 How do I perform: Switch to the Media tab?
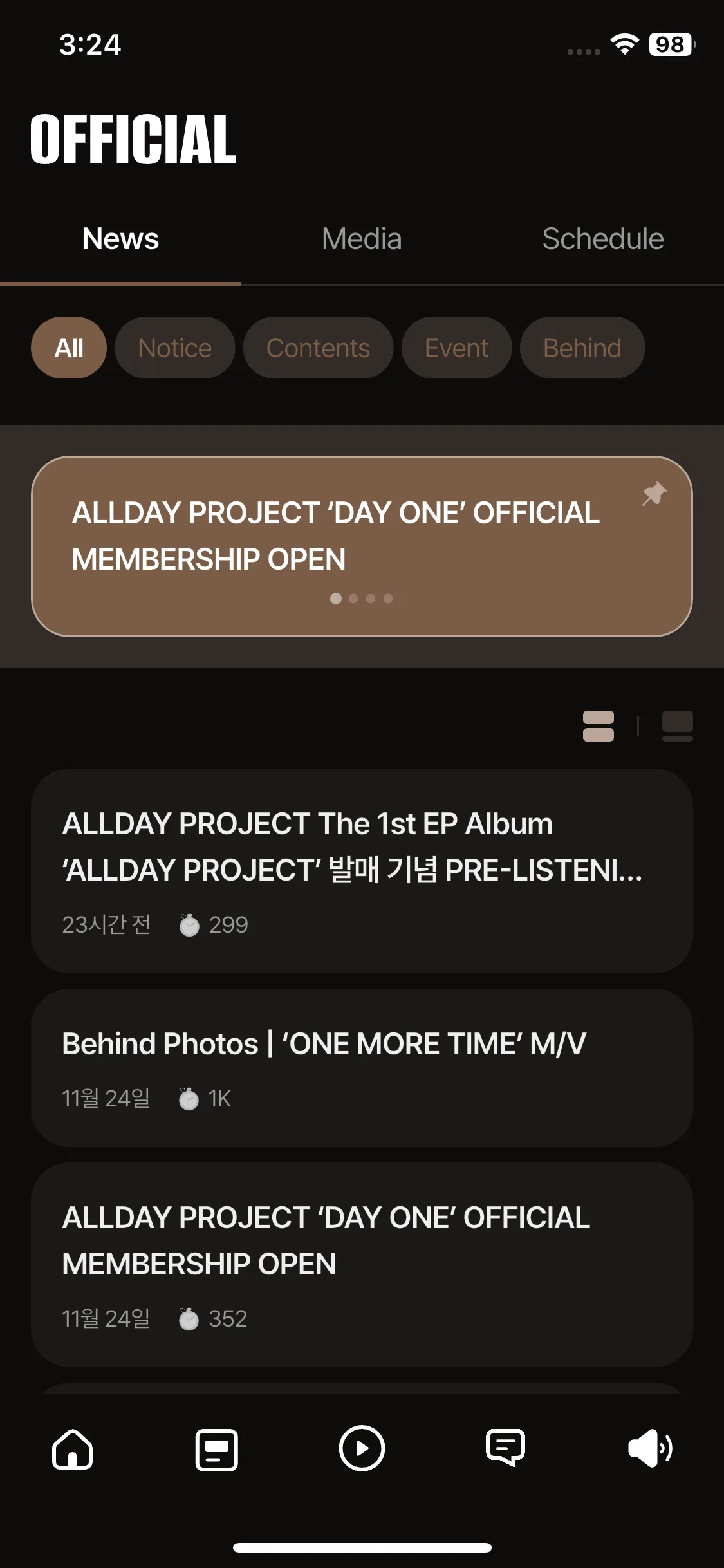click(362, 239)
